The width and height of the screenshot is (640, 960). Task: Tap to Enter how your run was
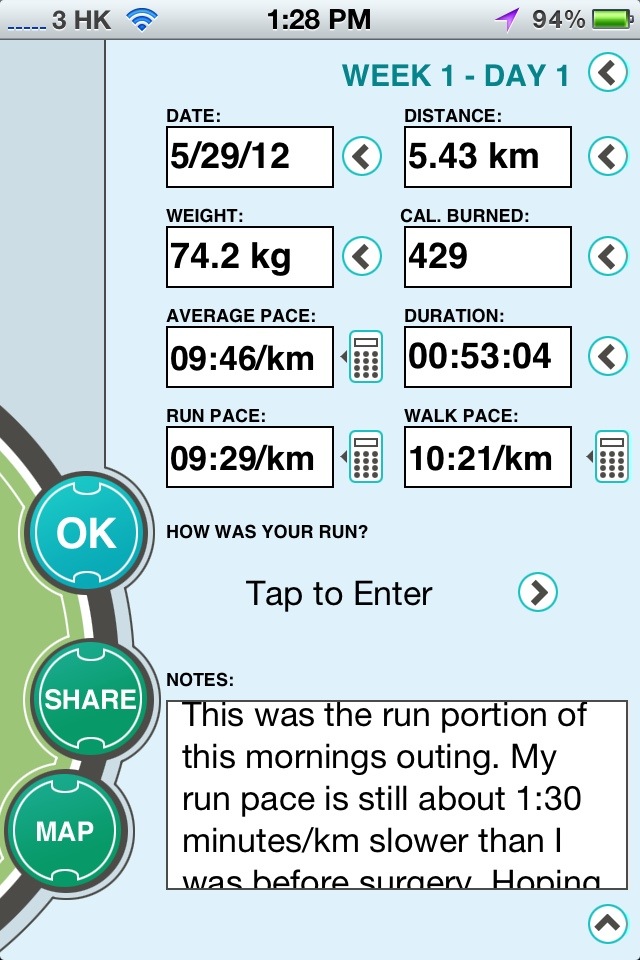pos(339,594)
